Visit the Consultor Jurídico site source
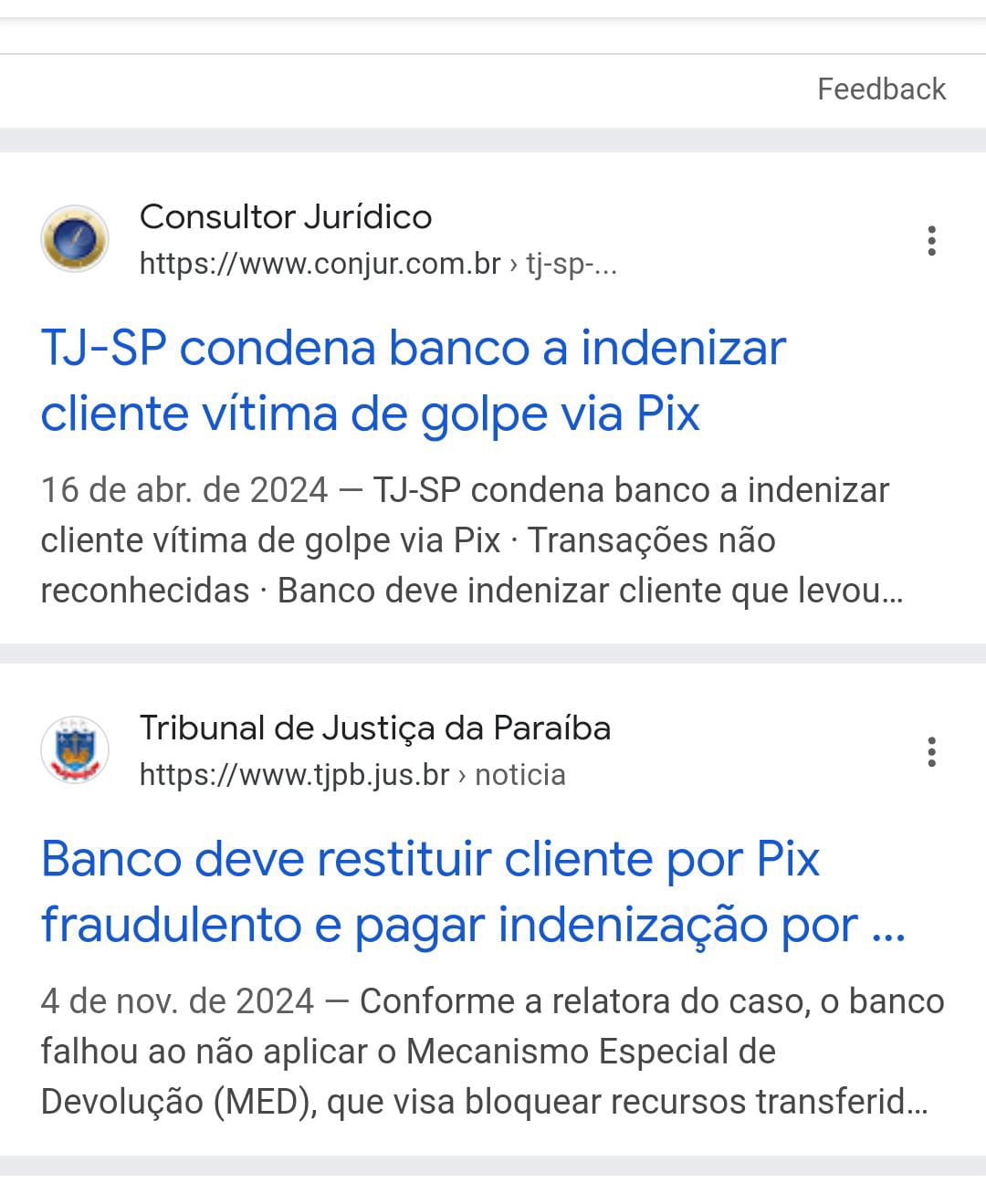 [x=285, y=218]
